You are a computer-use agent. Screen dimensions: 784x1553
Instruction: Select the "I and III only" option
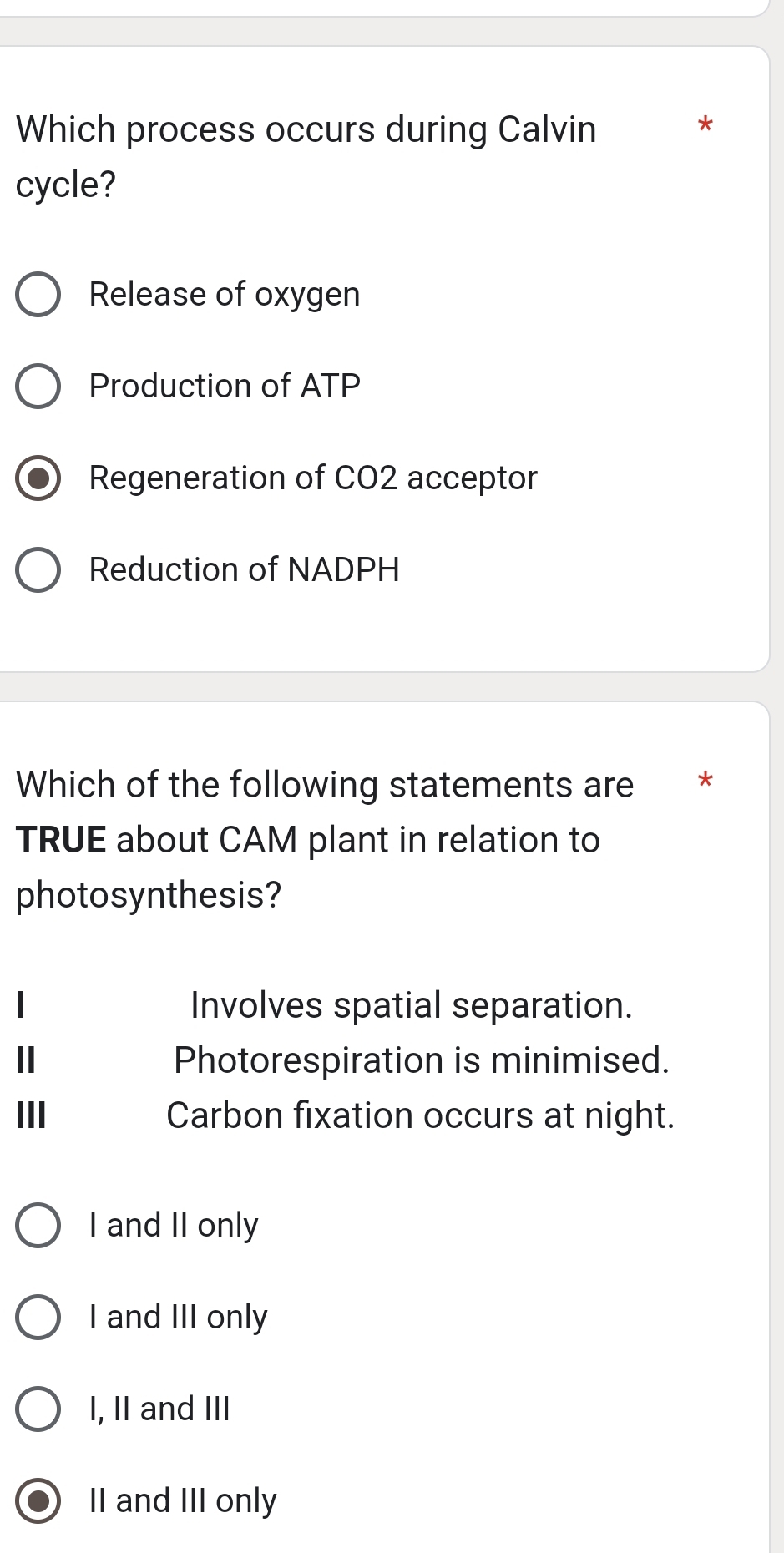(x=38, y=1316)
